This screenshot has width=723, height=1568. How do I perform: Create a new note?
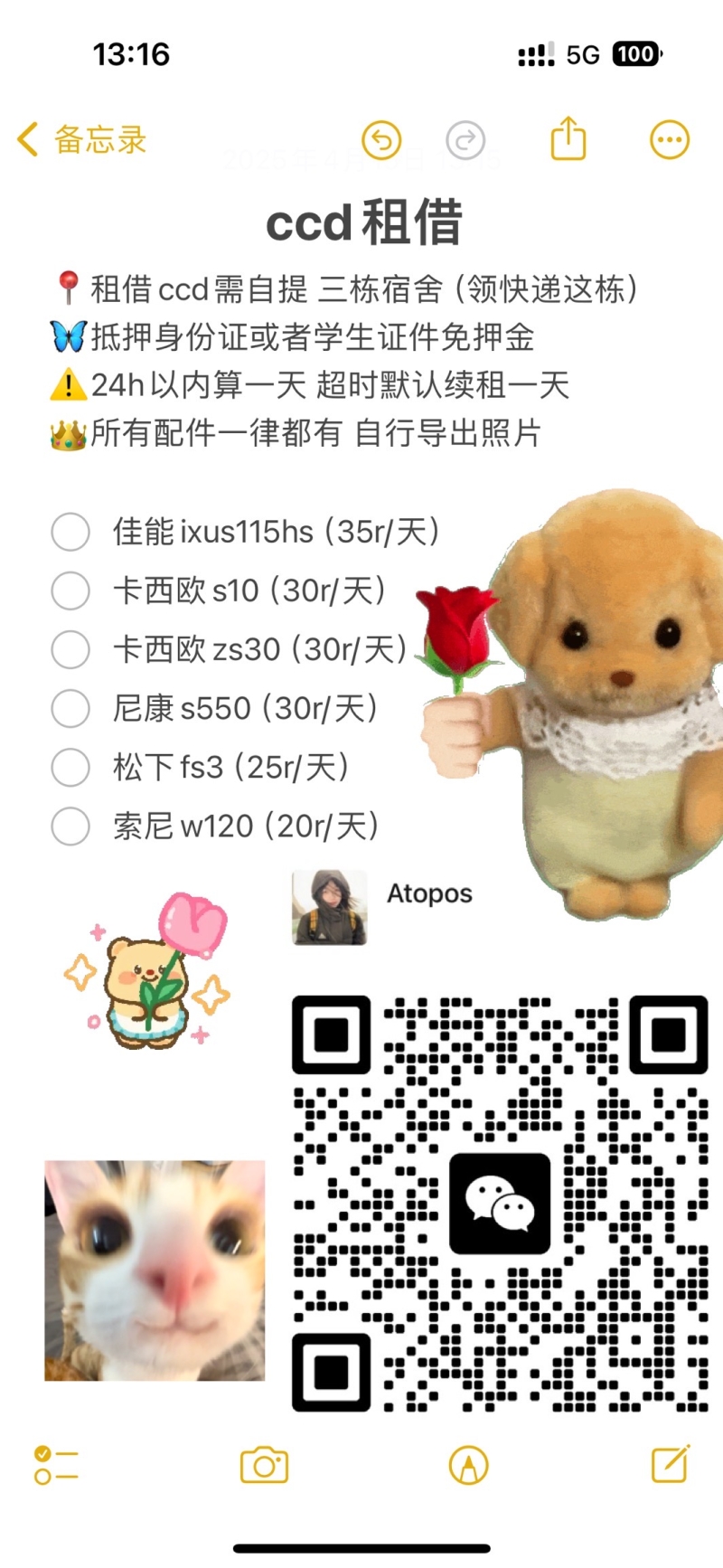pyautogui.click(x=671, y=1464)
